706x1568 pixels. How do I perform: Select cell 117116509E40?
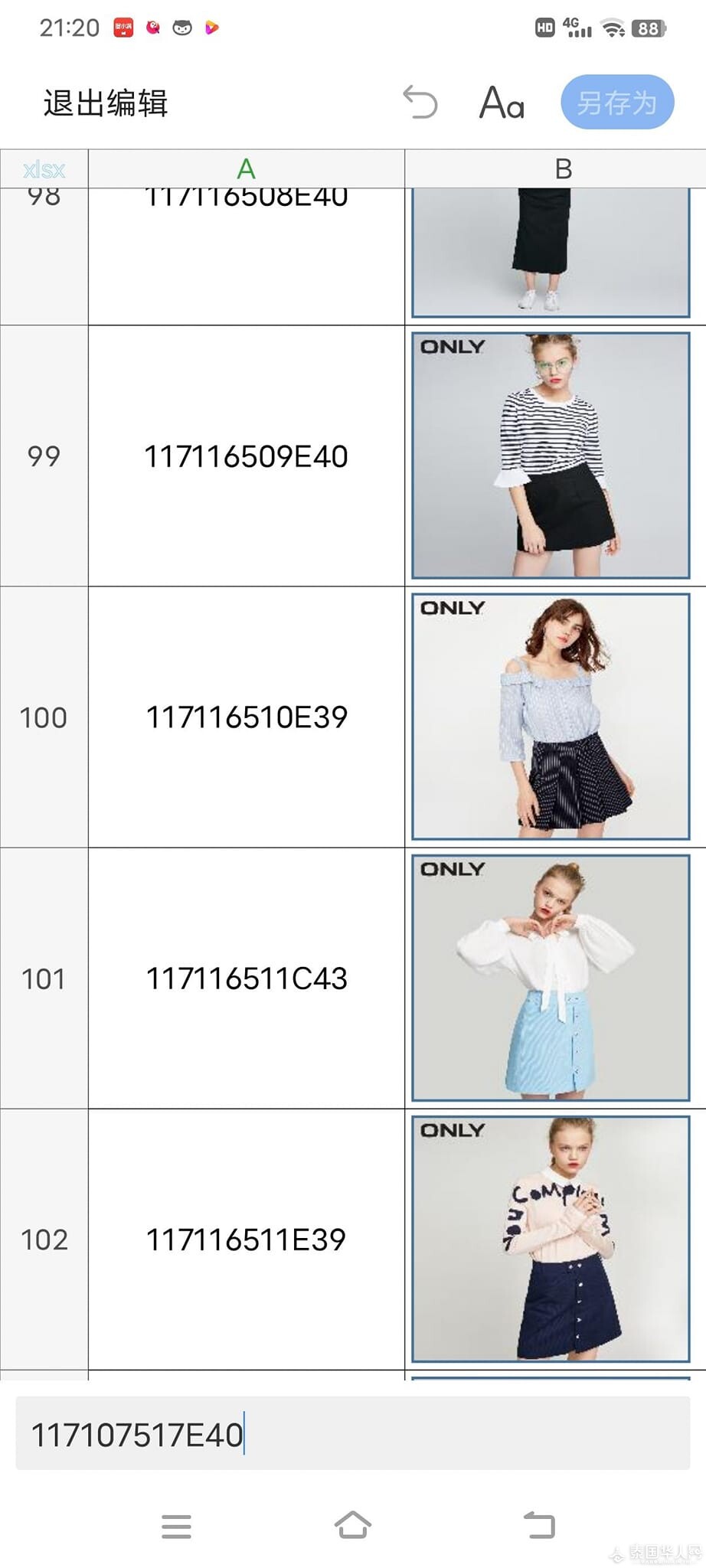click(x=246, y=456)
